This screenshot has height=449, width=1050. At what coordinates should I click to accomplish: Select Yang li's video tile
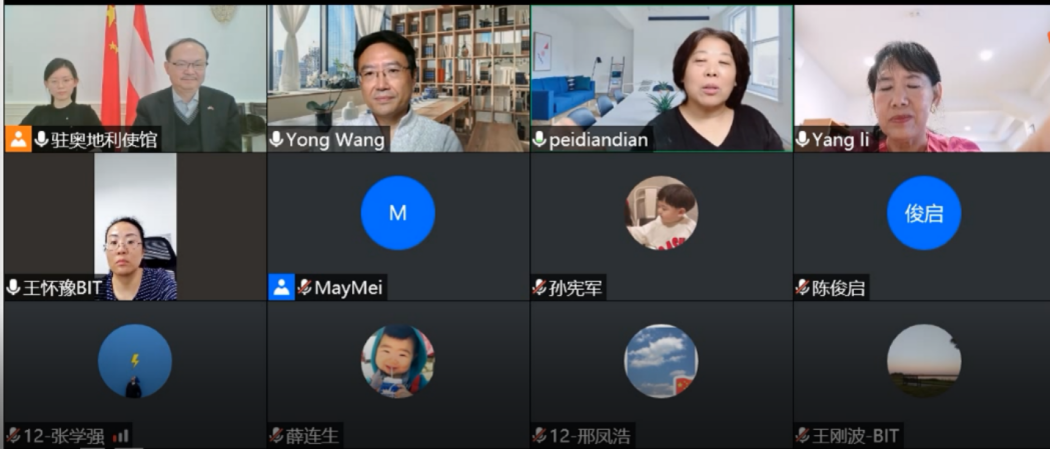click(x=922, y=78)
